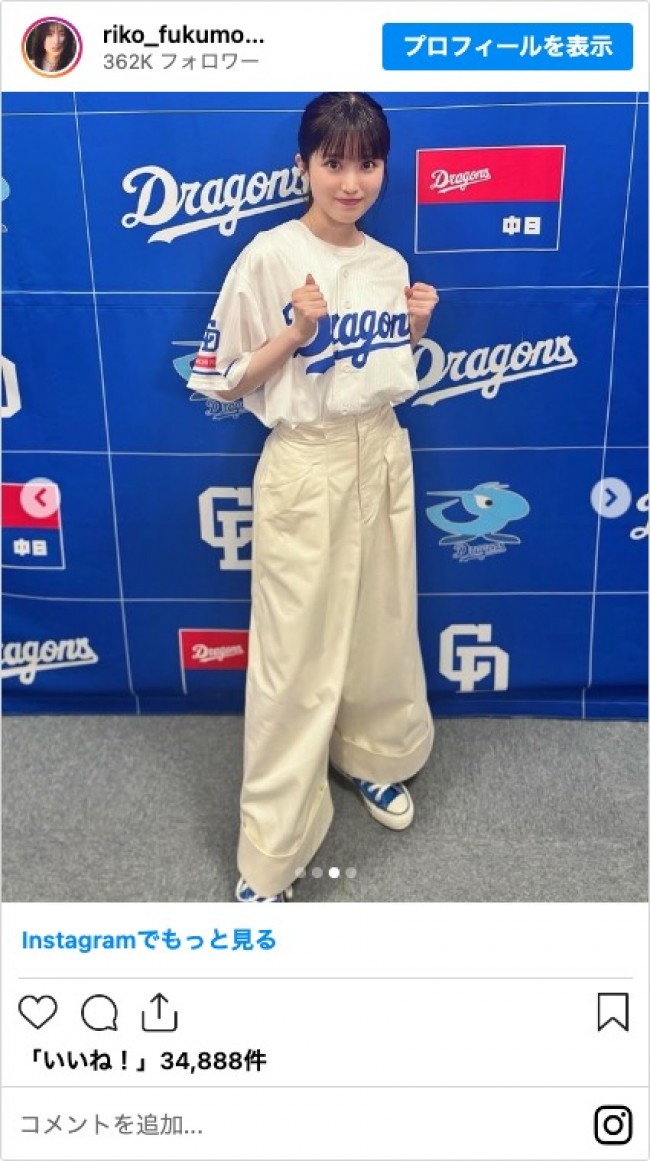Open the Instagram logo icon
Image resolution: width=650 pixels, height=1161 pixels.
(x=612, y=1125)
